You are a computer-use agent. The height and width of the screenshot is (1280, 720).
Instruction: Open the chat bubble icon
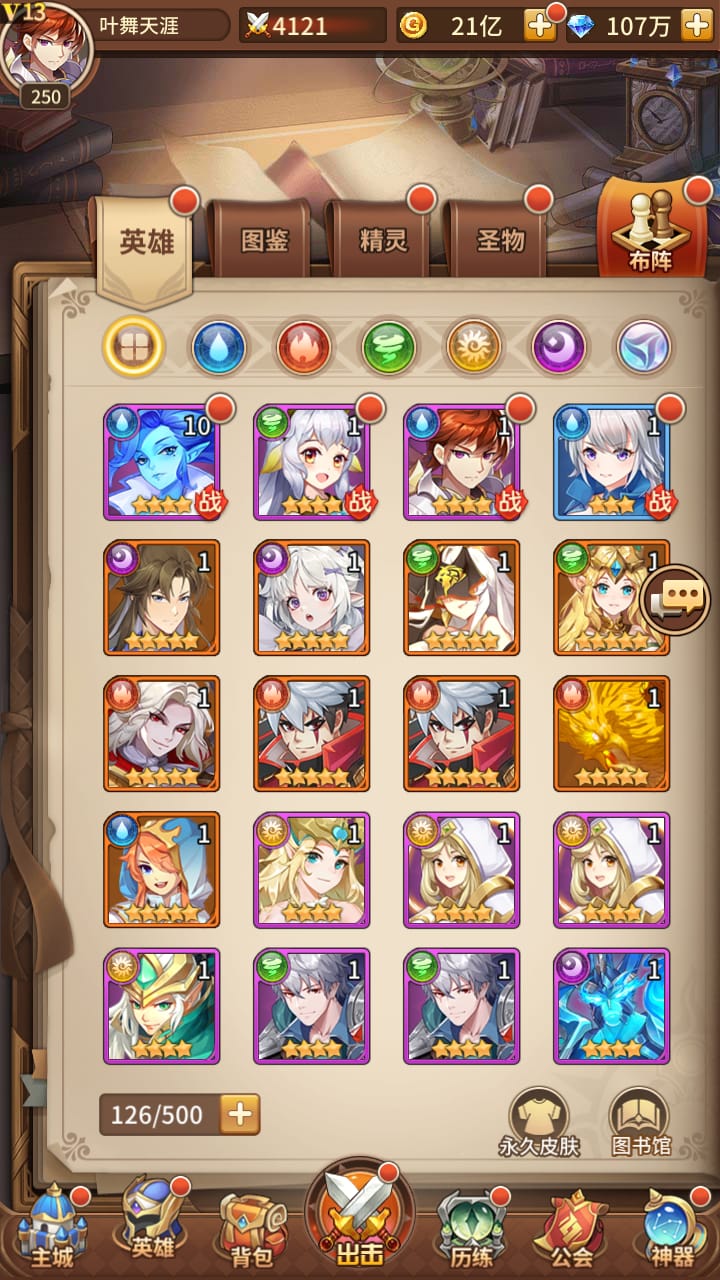point(675,599)
